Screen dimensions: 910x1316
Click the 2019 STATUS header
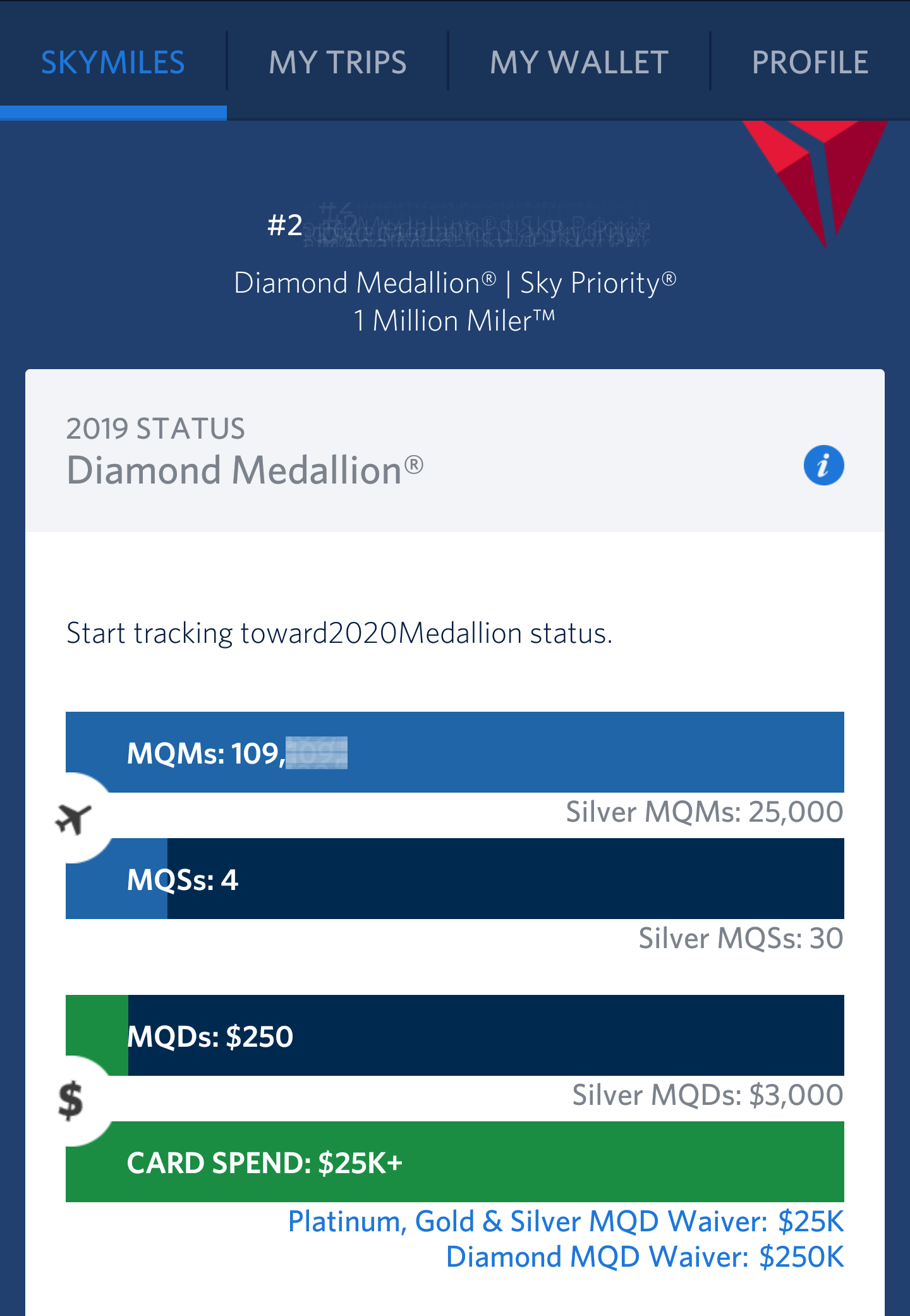click(x=155, y=429)
